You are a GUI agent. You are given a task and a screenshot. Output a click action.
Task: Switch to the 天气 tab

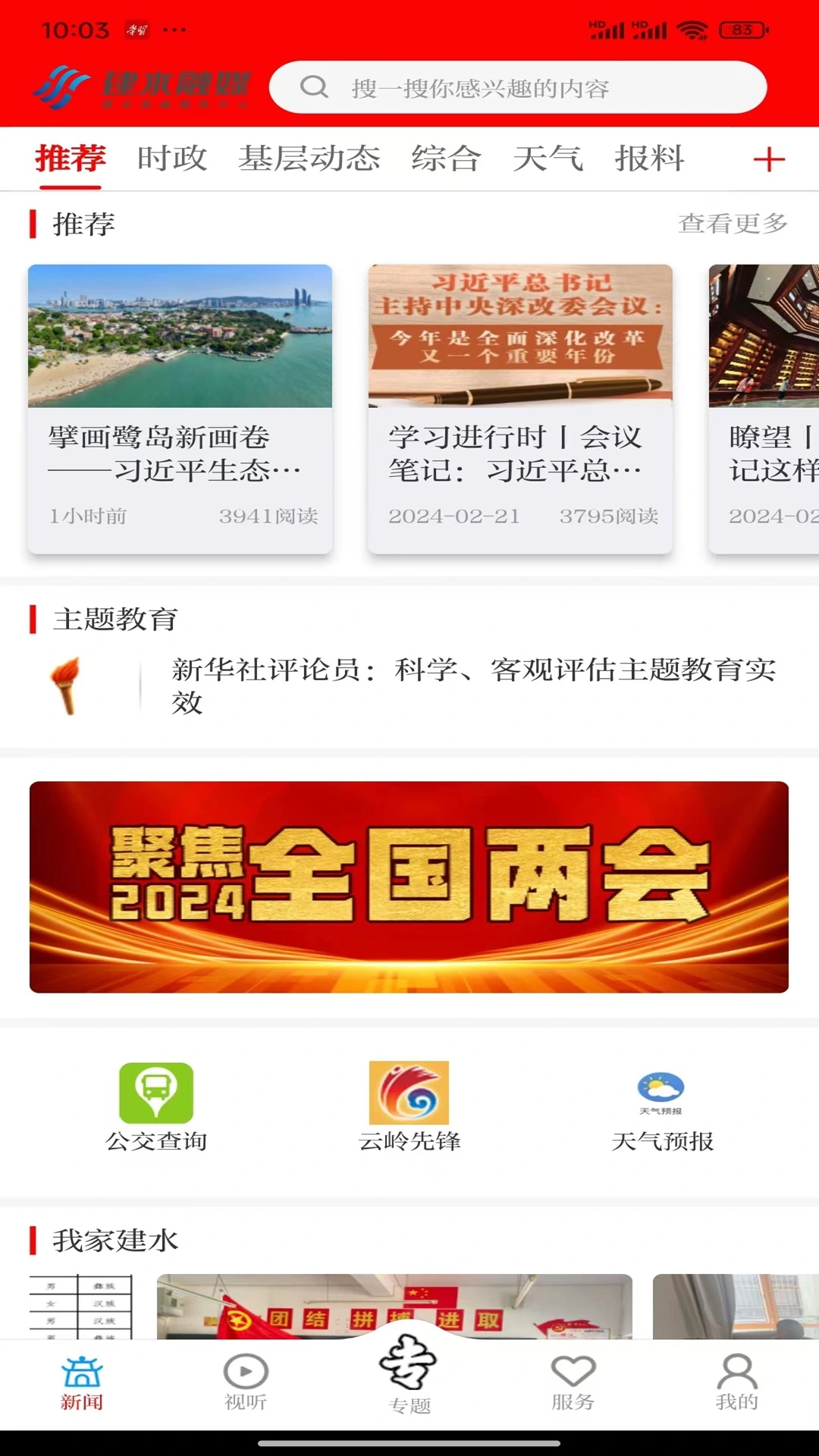548,160
